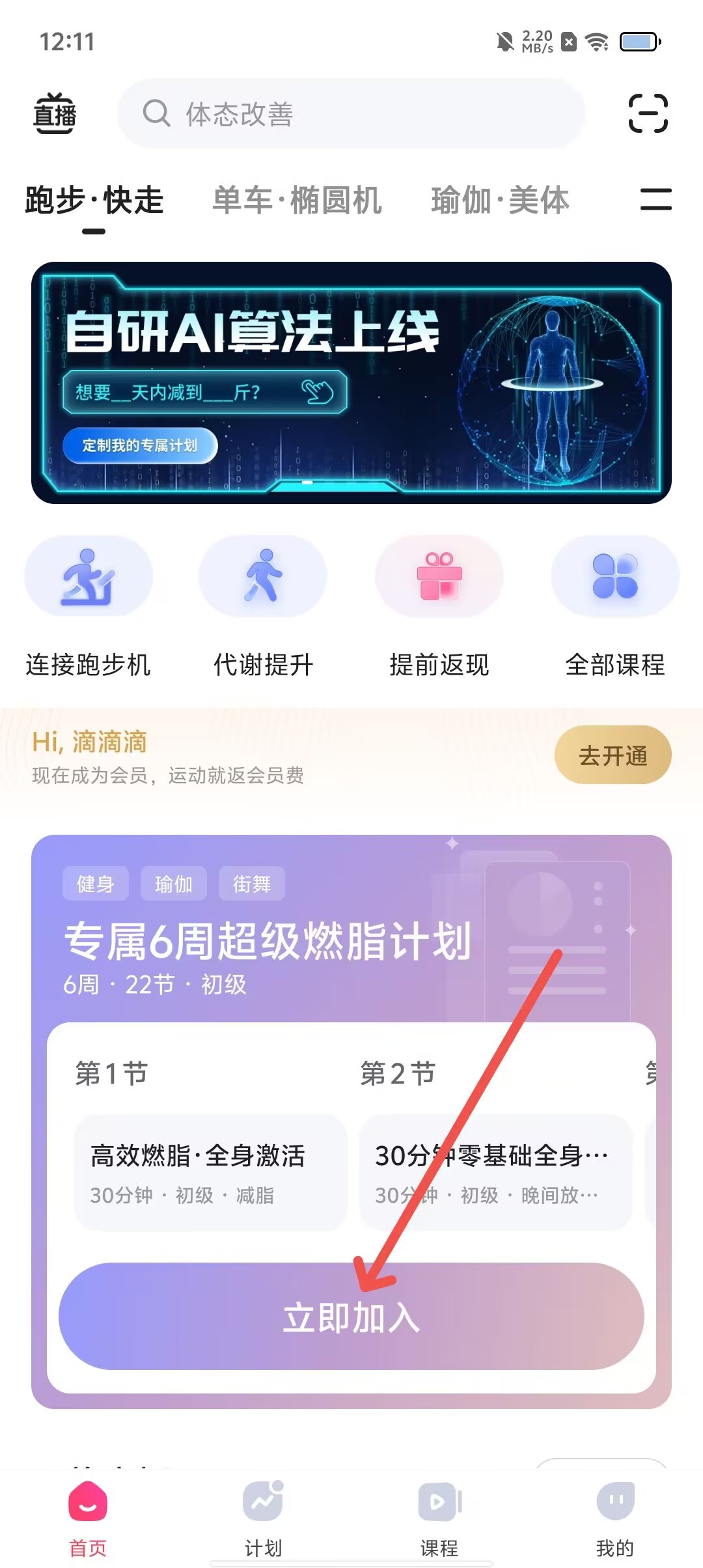Screen dimensions: 703x1568
Task: Tap the 体态改善 search box
Action: tap(351, 113)
